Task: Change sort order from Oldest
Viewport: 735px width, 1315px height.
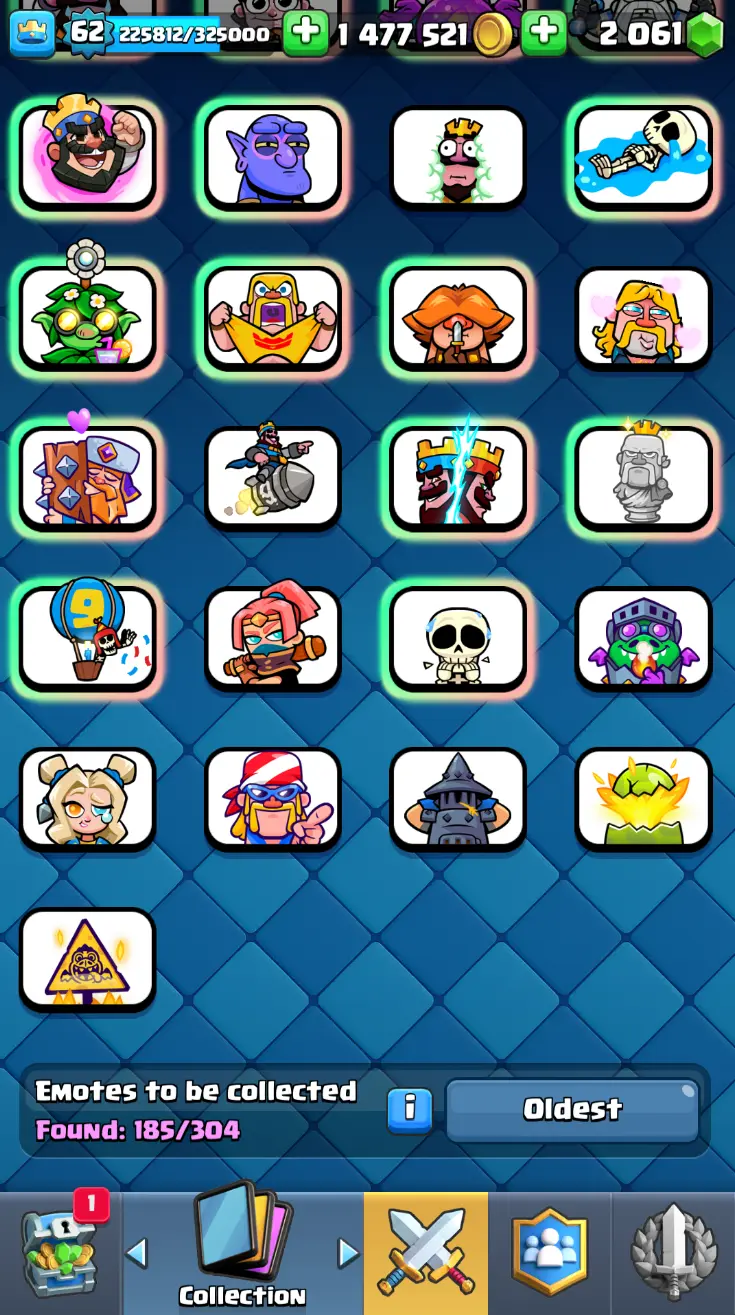Action: point(572,1109)
